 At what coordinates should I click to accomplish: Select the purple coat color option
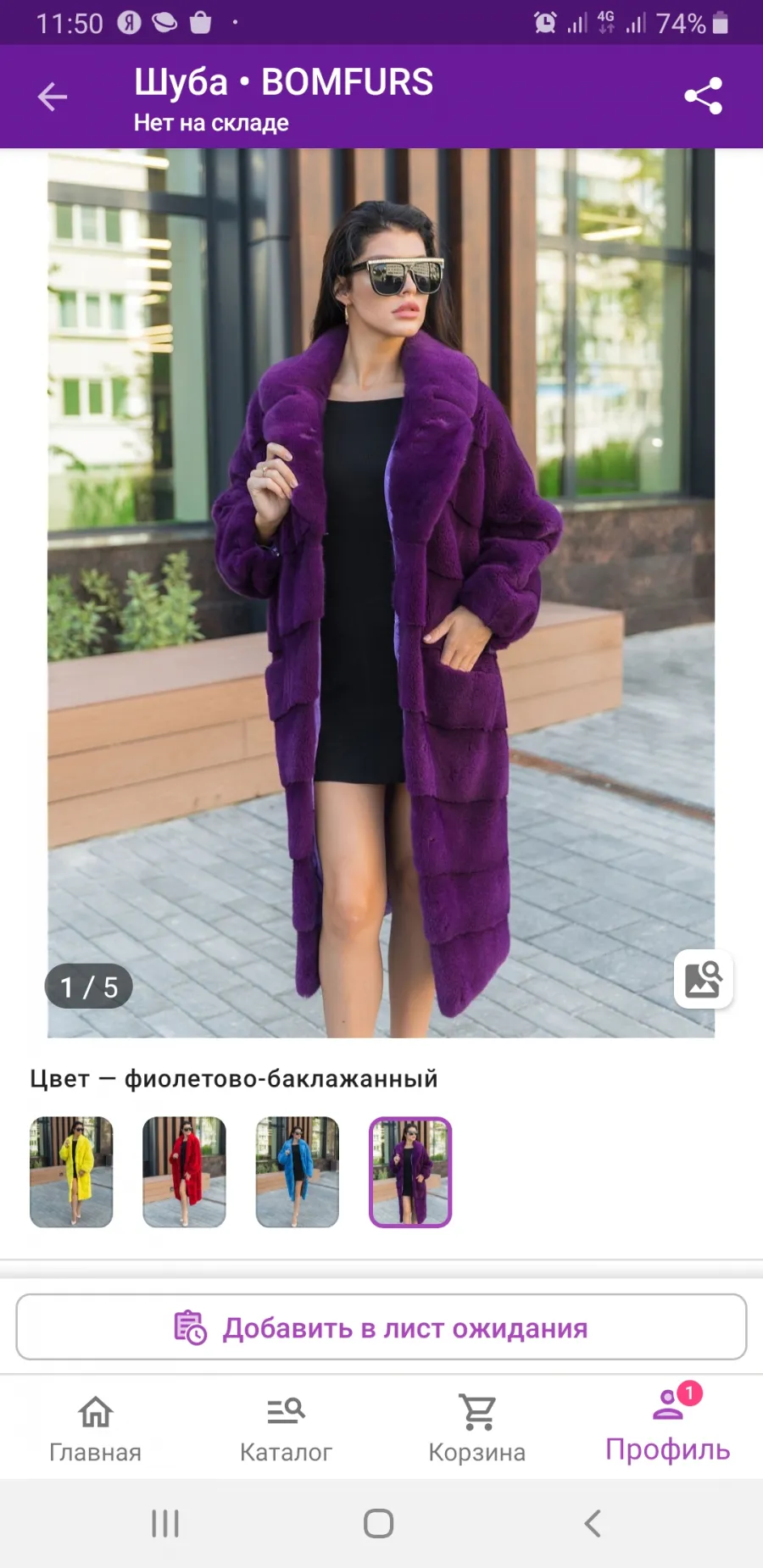click(410, 1172)
